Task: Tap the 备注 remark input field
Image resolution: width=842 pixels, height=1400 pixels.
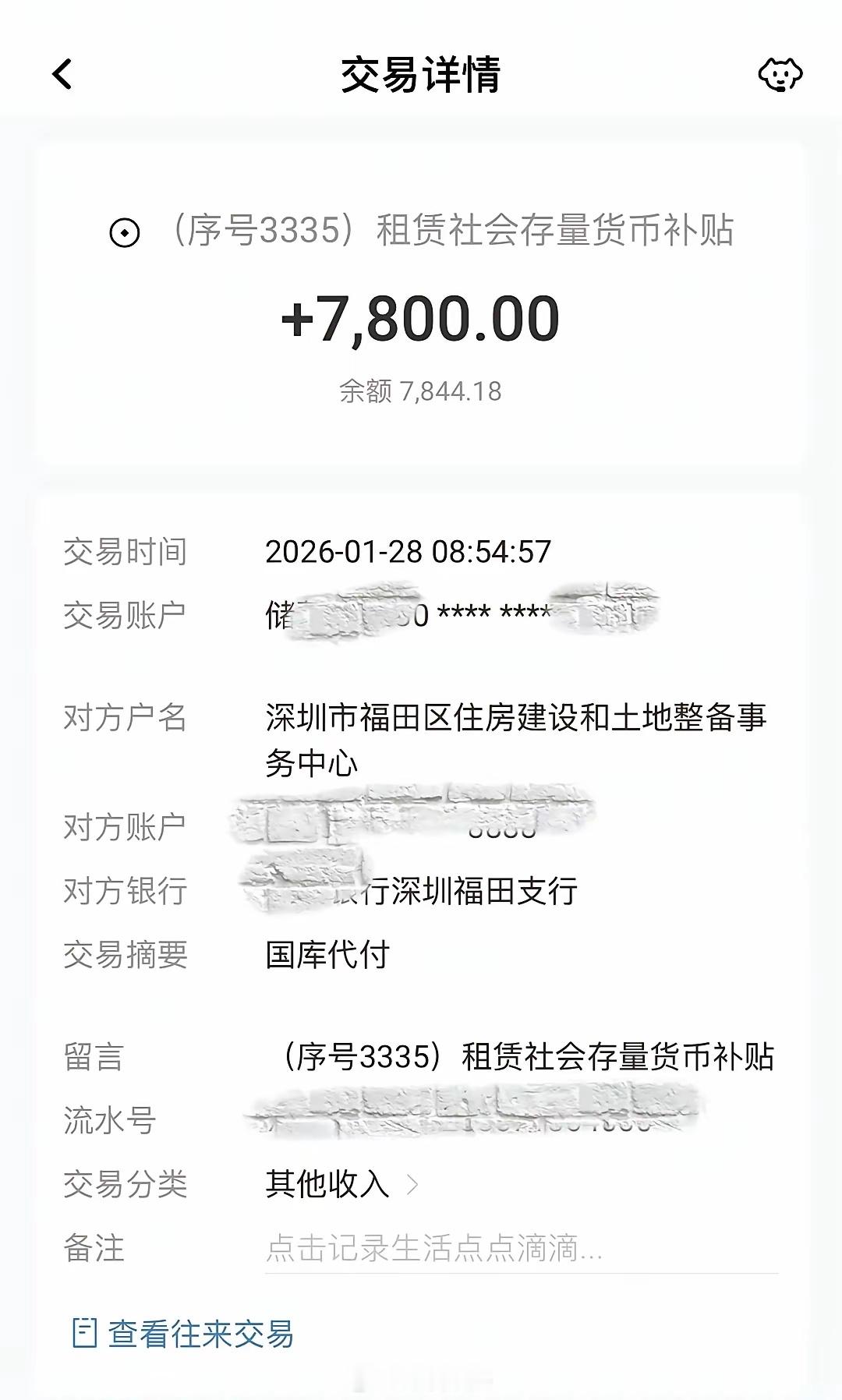Action: [x=433, y=1248]
